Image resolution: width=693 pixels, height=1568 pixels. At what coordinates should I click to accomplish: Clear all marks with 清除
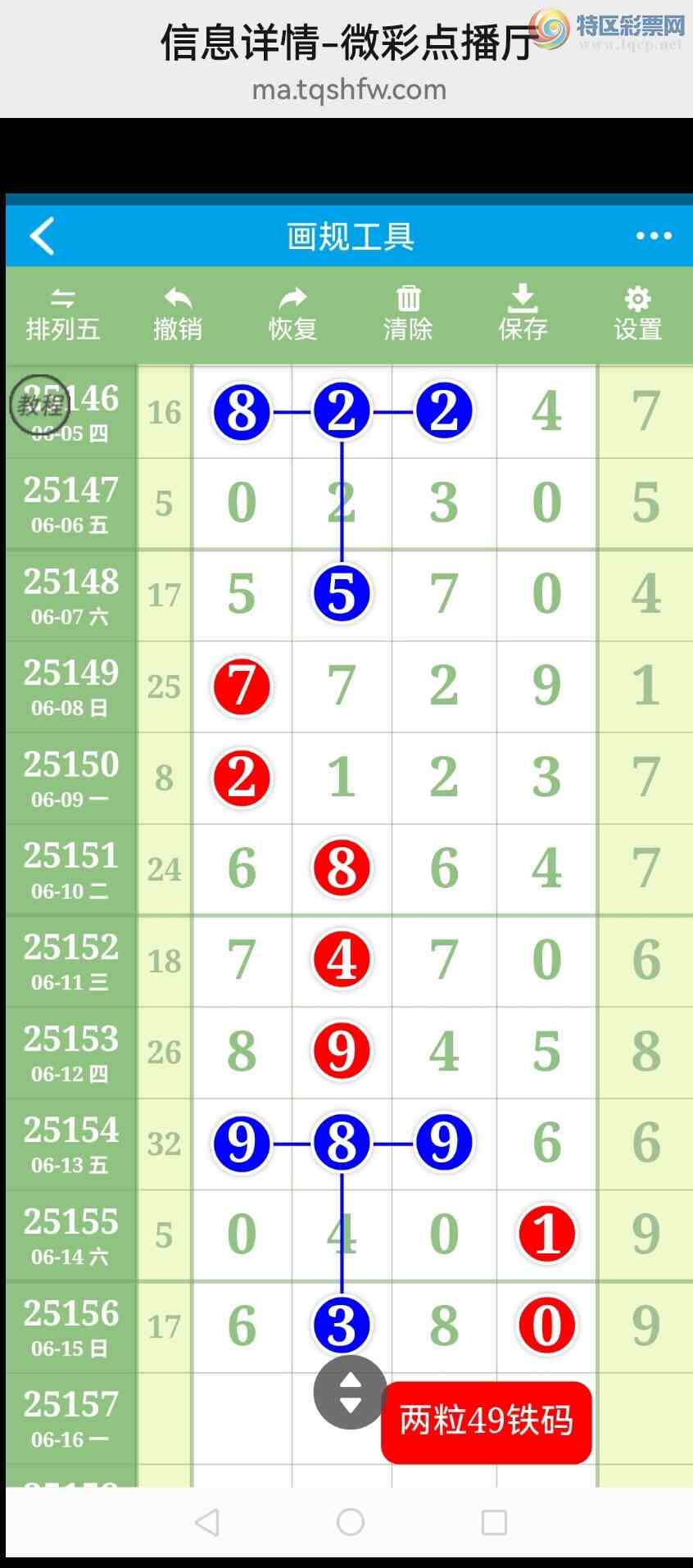tap(408, 315)
